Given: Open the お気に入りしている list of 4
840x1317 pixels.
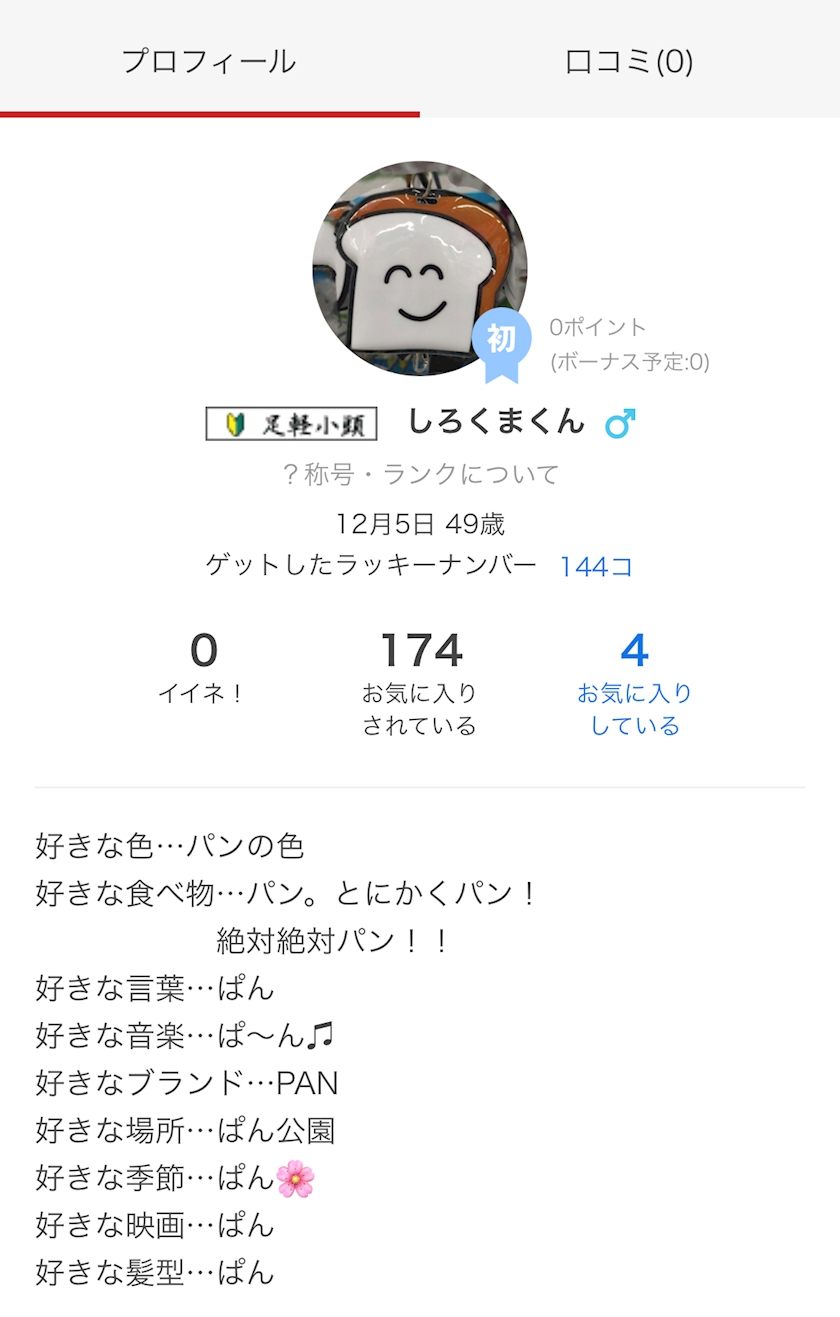Looking at the screenshot, I should (x=634, y=685).
